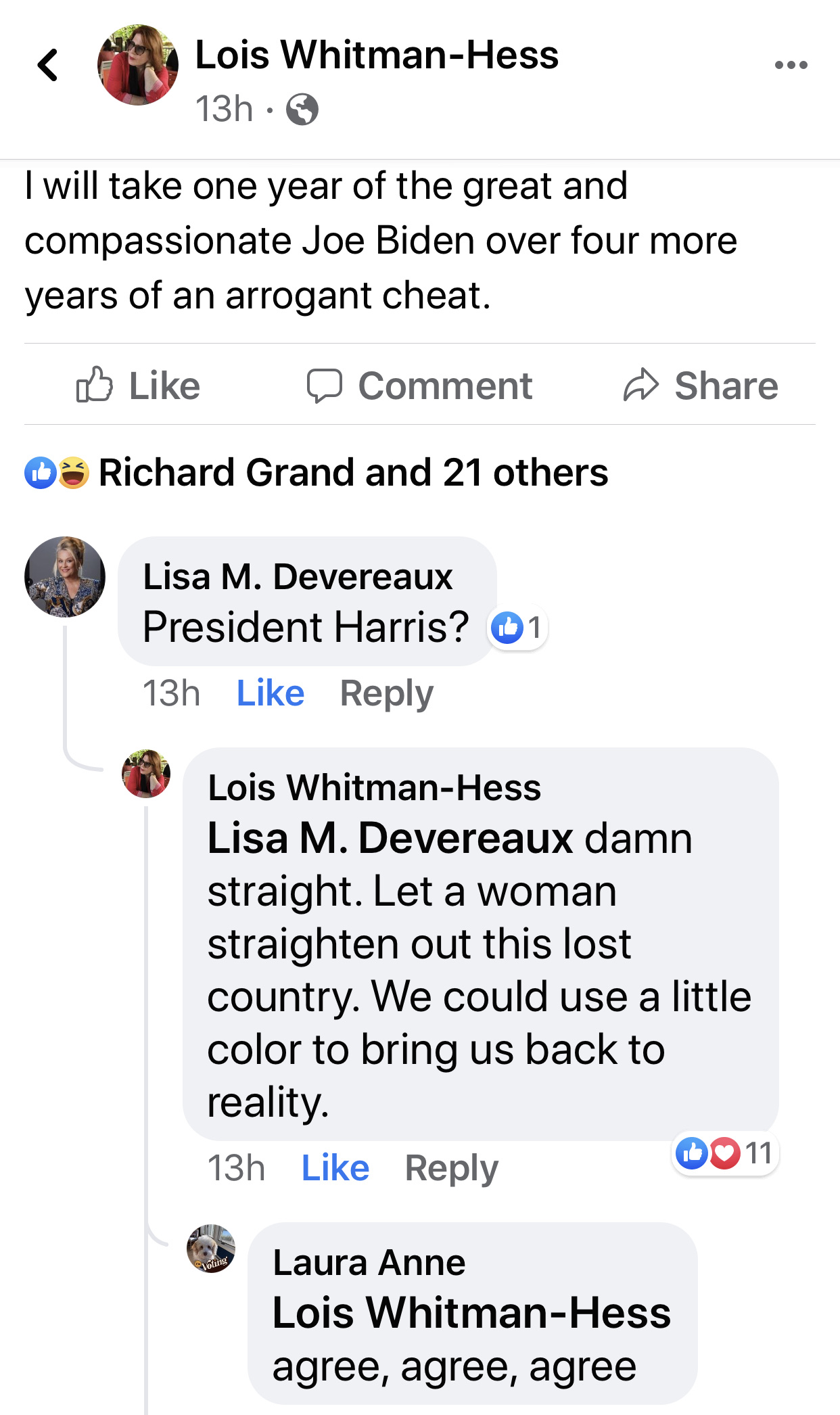View reactions by Richard Grand and 21 others
840x1415 pixels.
[352, 472]
